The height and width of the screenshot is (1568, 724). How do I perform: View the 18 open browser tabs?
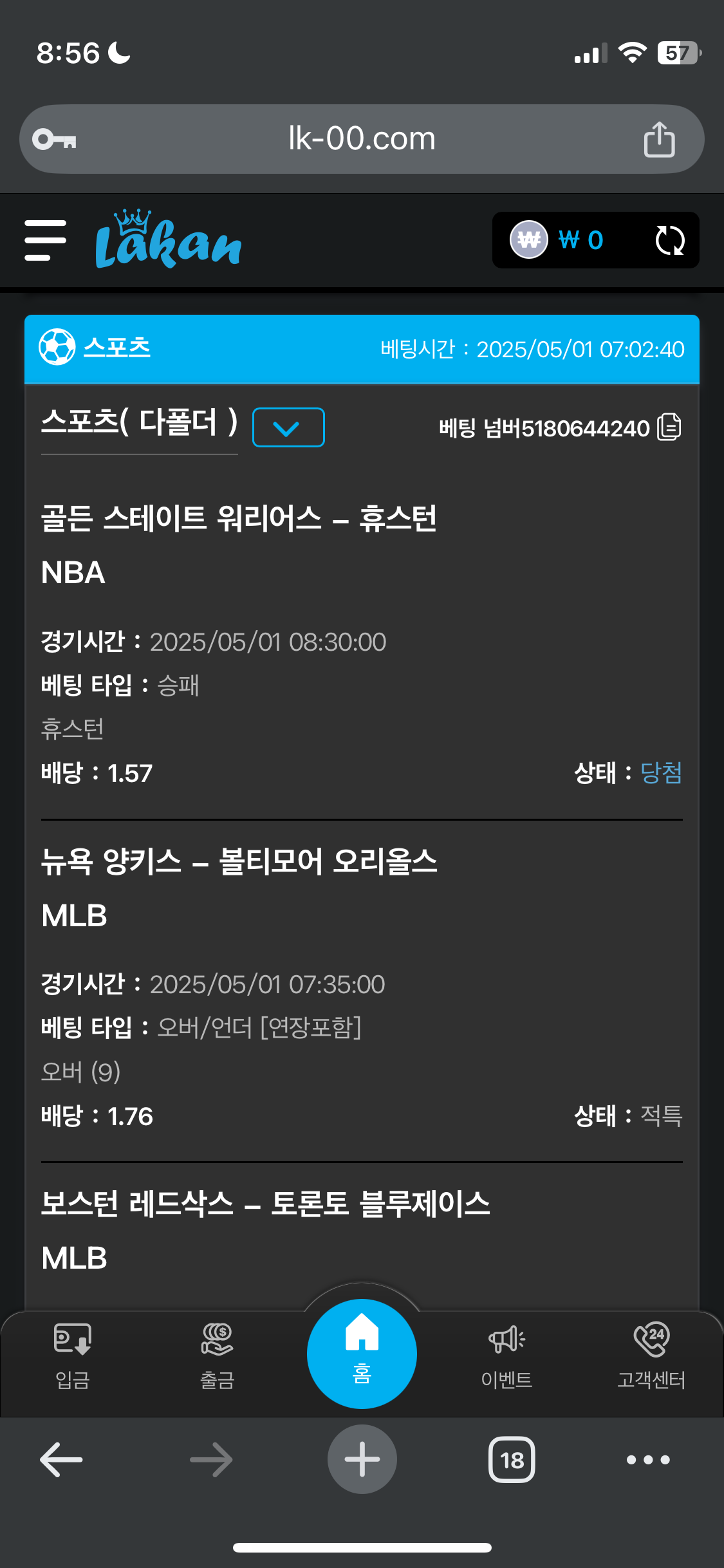pos(512,1459)
